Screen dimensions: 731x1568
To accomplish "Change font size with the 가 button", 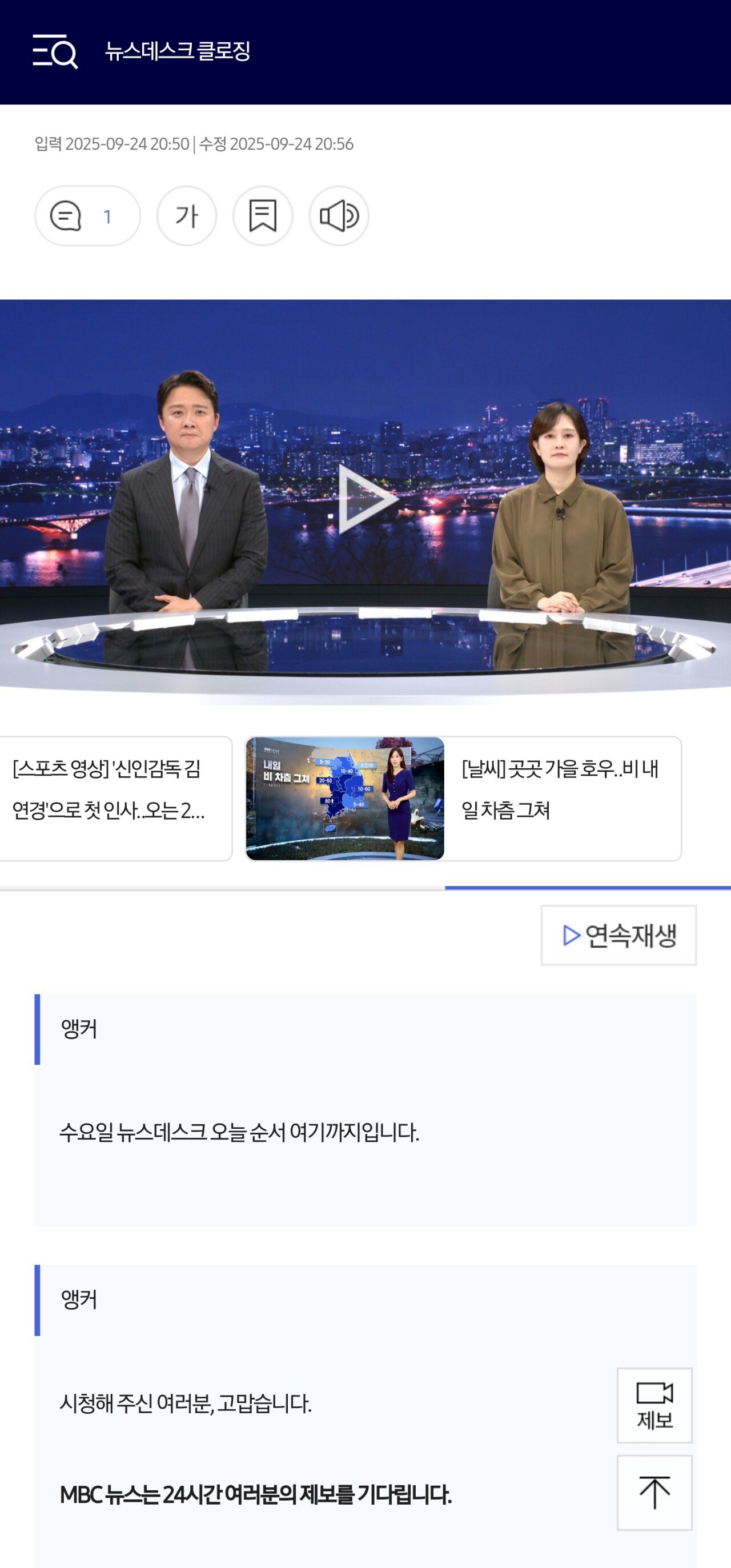I will [186, 216].
